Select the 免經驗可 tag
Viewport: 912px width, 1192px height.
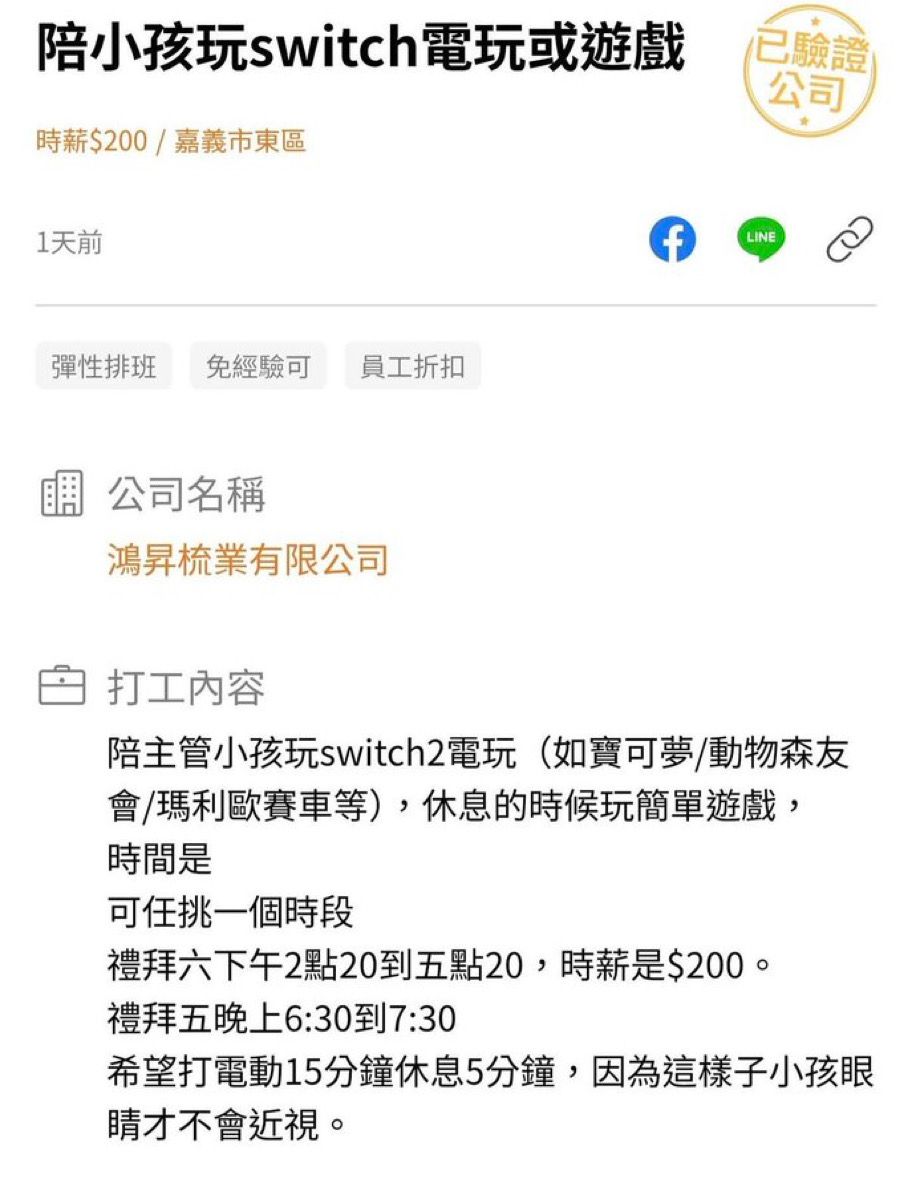258,366
